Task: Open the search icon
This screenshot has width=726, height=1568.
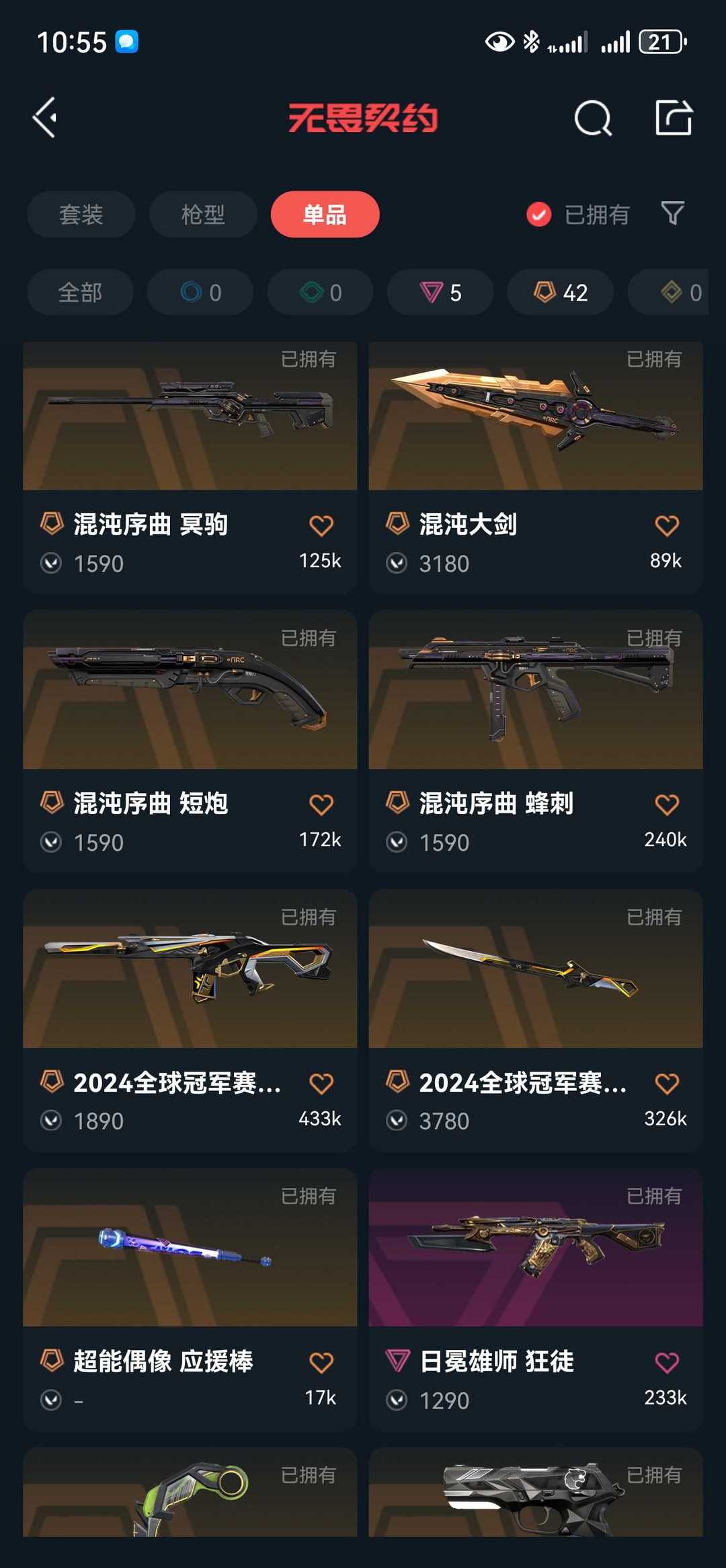Action: click(x=593, y=118)
